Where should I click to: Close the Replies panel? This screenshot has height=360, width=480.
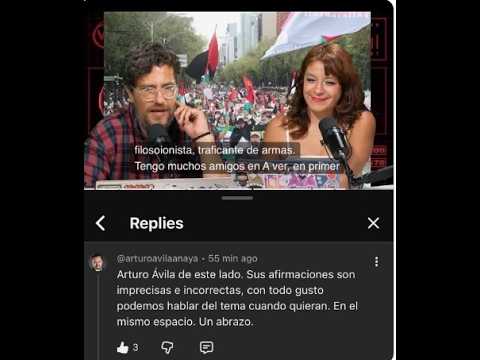click(x=373, y=223)
